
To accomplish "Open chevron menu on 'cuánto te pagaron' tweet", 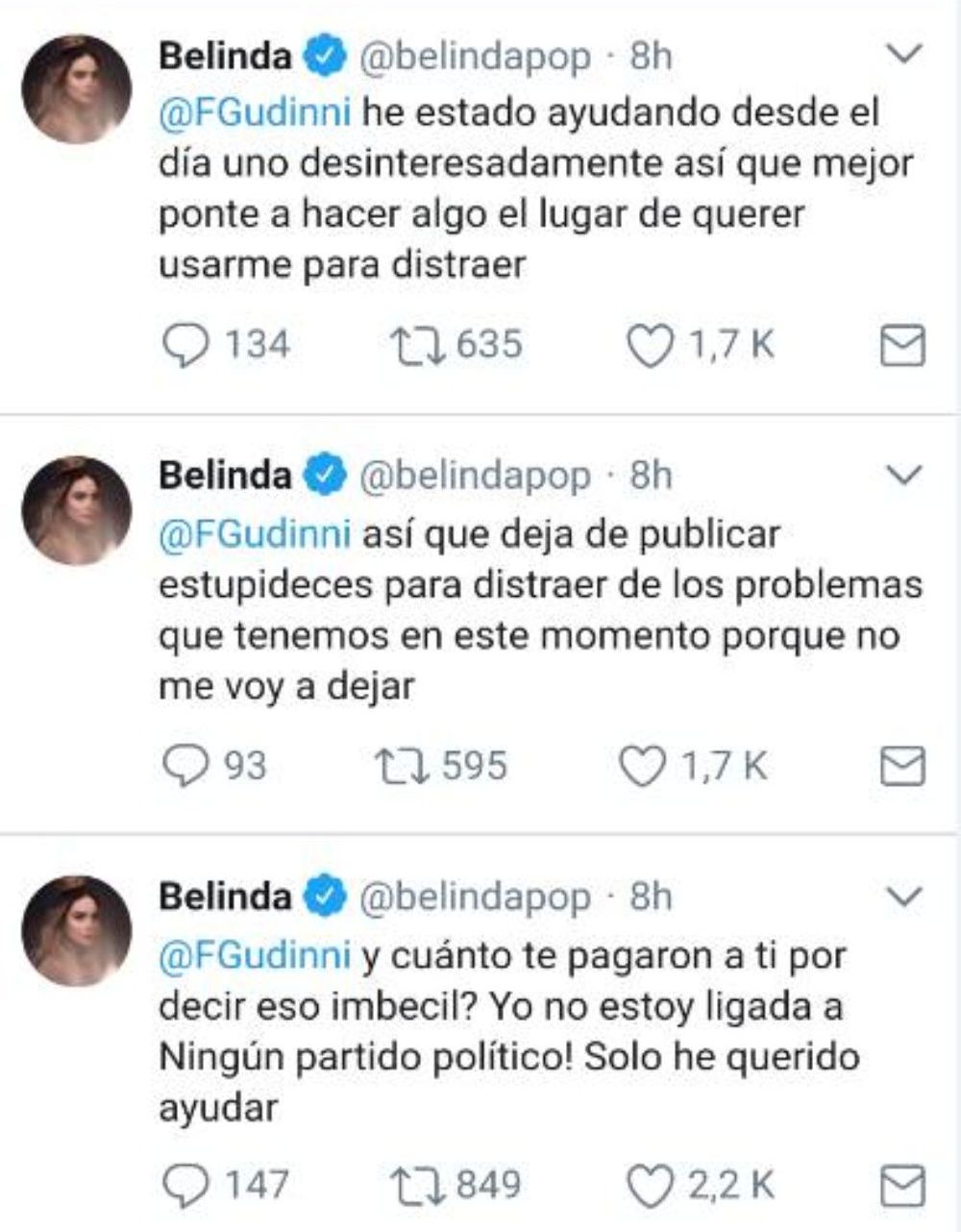I will click(x=902, y=895).
